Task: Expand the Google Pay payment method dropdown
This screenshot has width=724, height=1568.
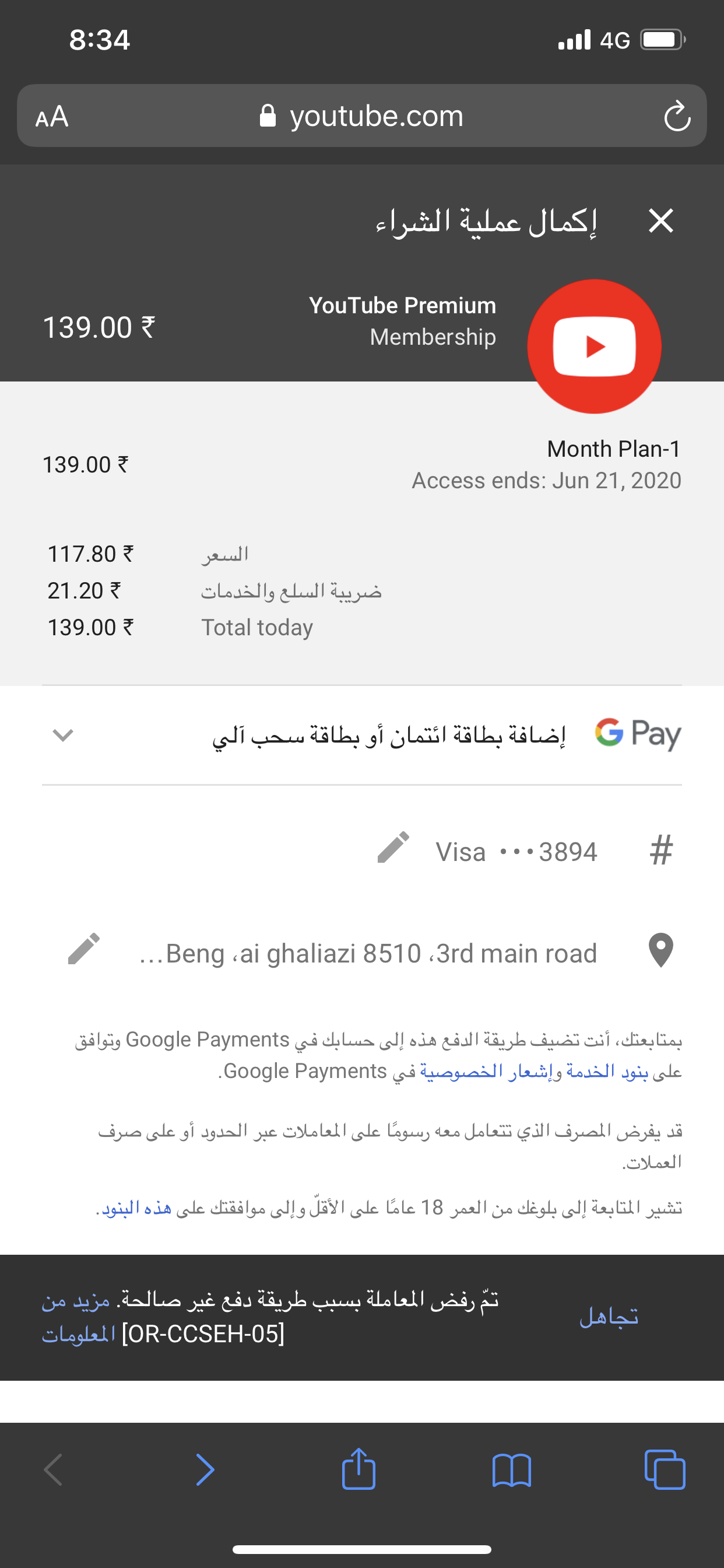Action: pos(64,736)
